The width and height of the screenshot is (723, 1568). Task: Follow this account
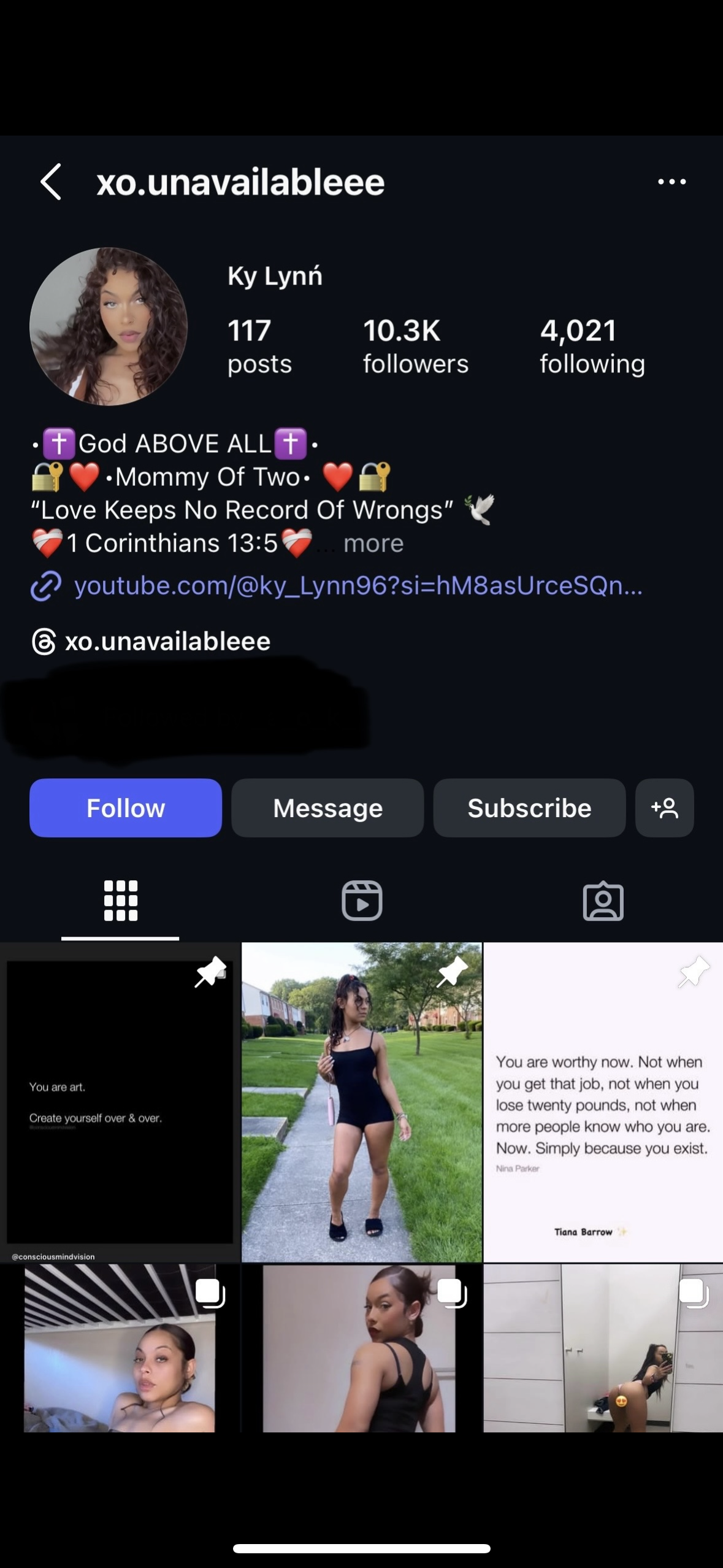(126, 808)
